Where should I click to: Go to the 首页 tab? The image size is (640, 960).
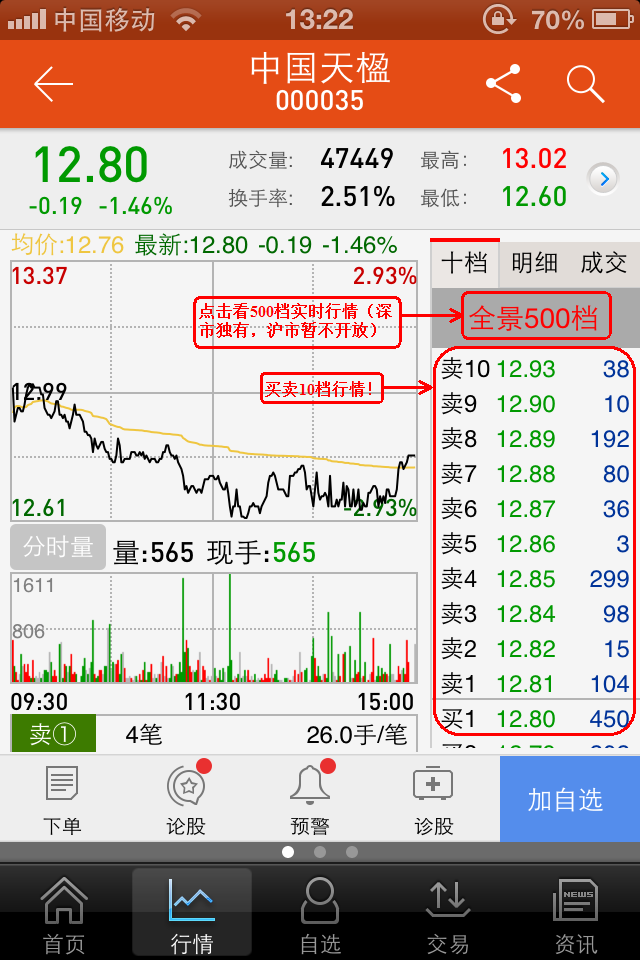point(64,914)
